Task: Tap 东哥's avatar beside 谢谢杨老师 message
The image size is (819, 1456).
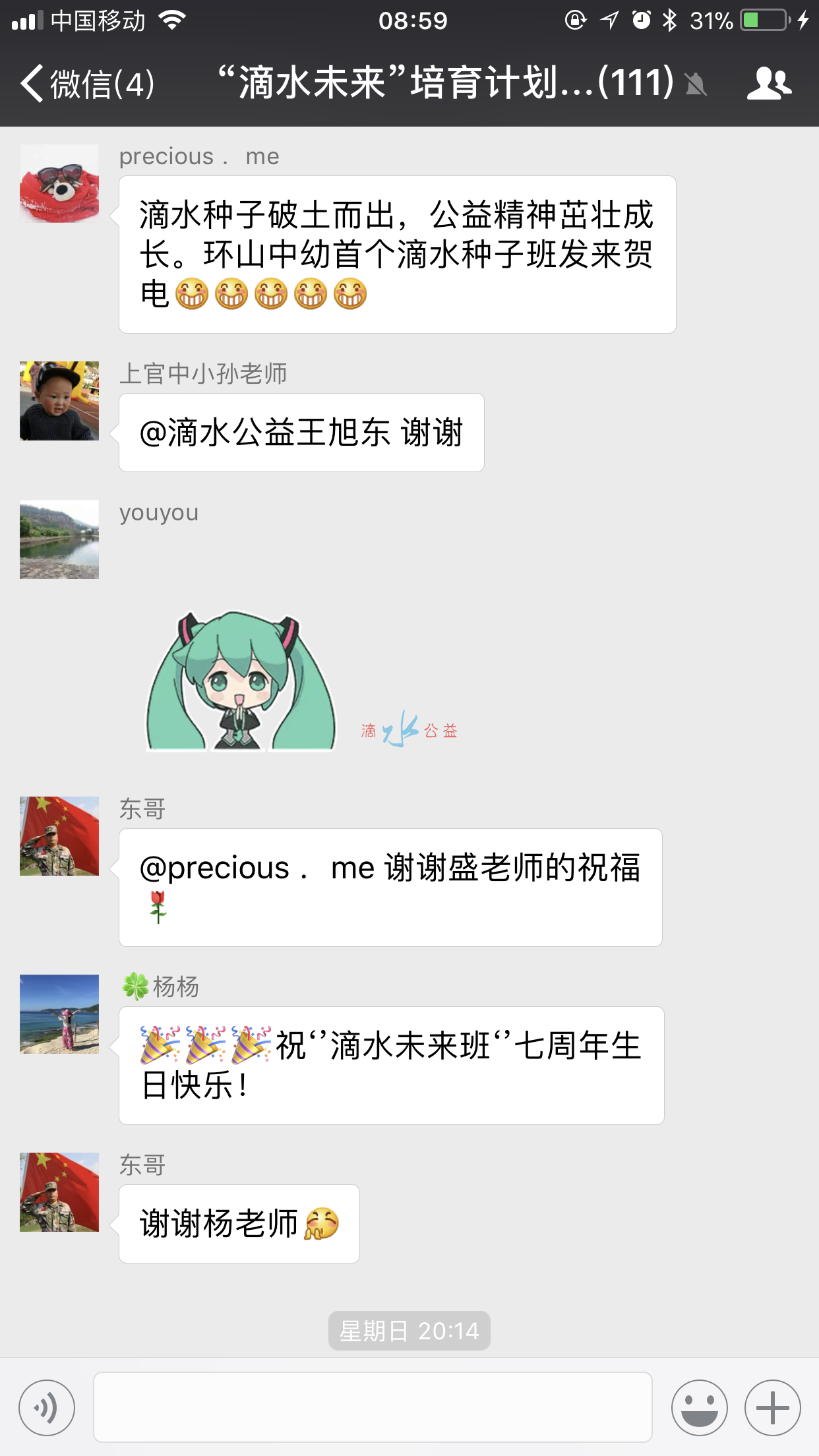Action: click(x=59, y=1192)
